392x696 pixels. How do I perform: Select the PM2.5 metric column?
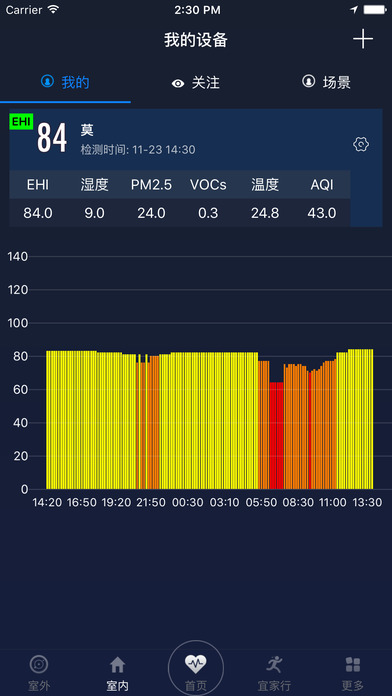coord(151,199)
